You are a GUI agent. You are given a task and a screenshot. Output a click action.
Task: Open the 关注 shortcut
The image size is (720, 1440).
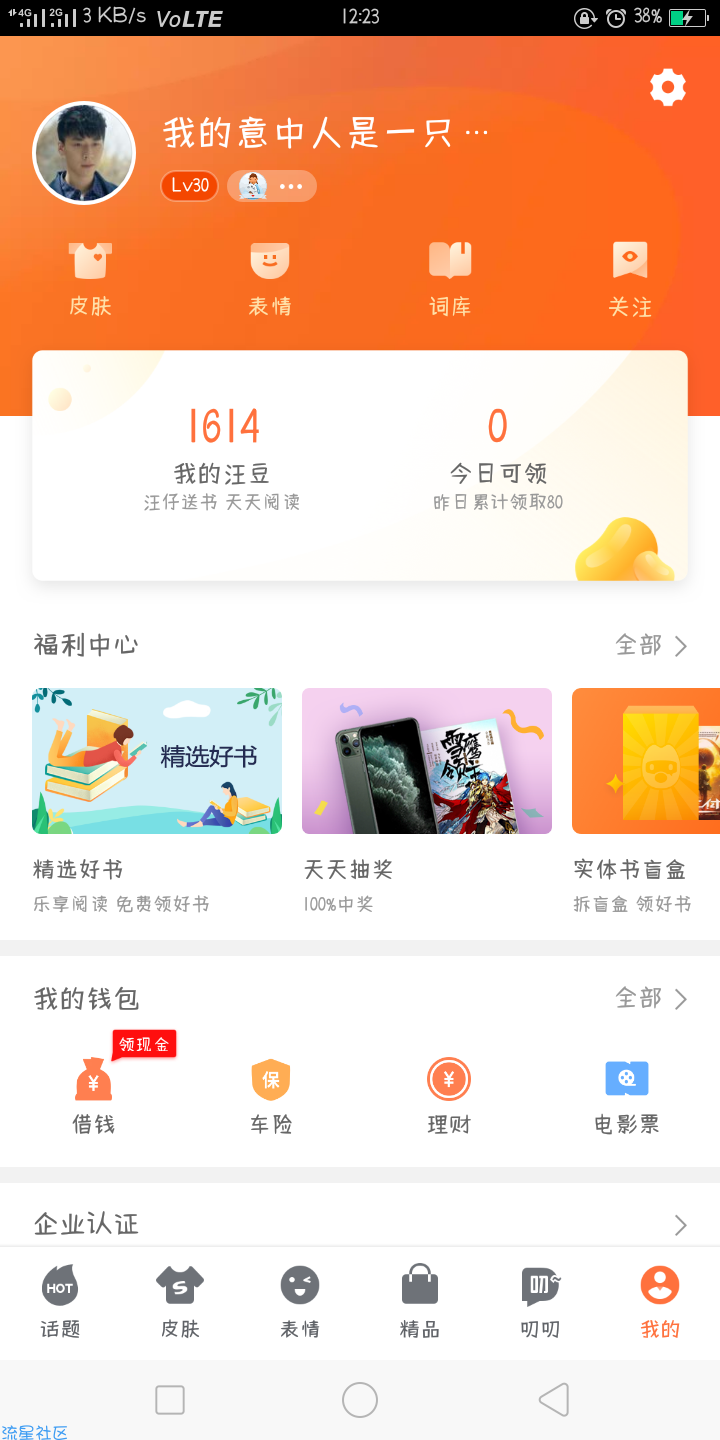click(630, 279)
